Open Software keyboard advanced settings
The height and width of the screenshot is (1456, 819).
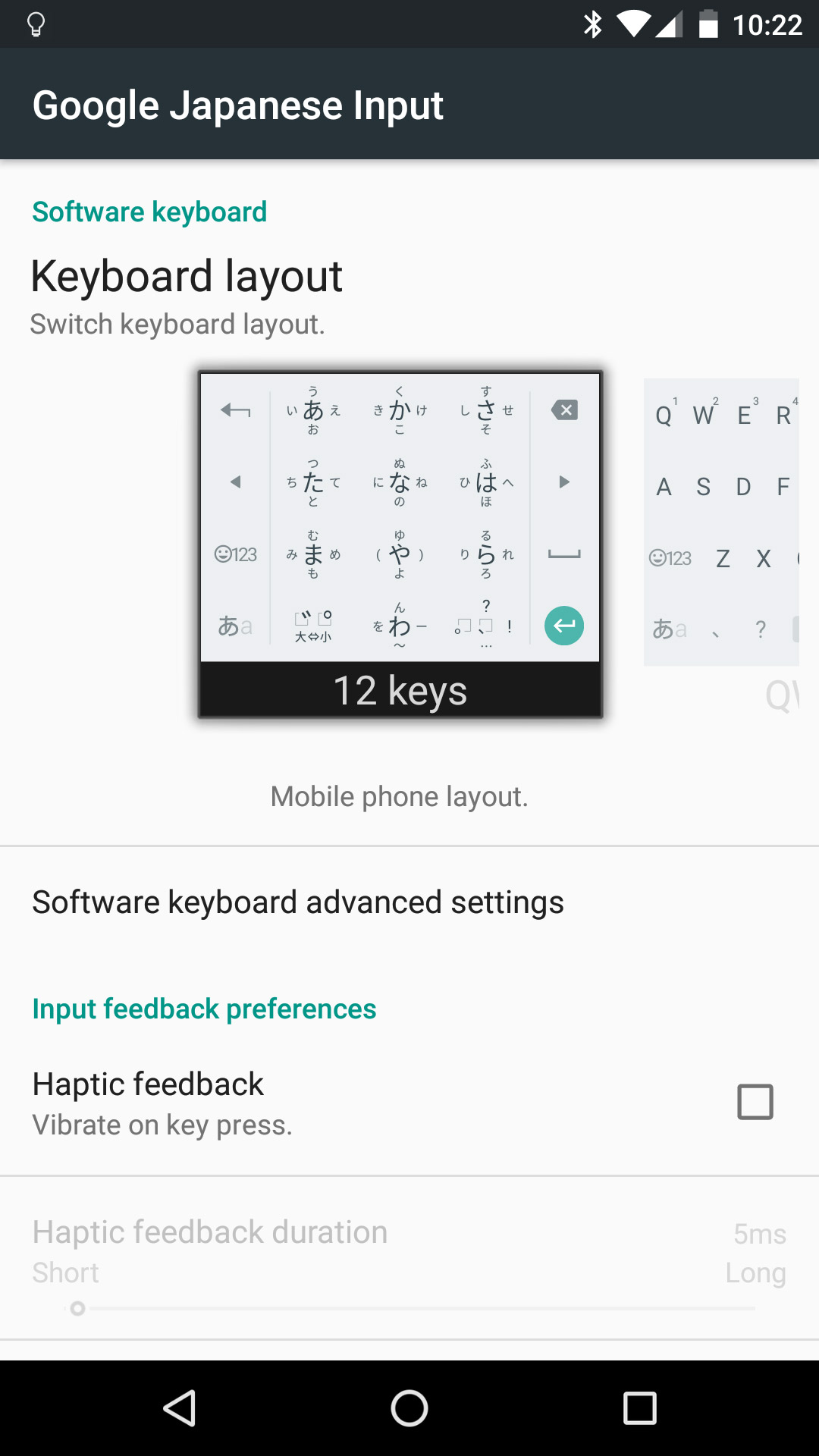coord(409,902)
